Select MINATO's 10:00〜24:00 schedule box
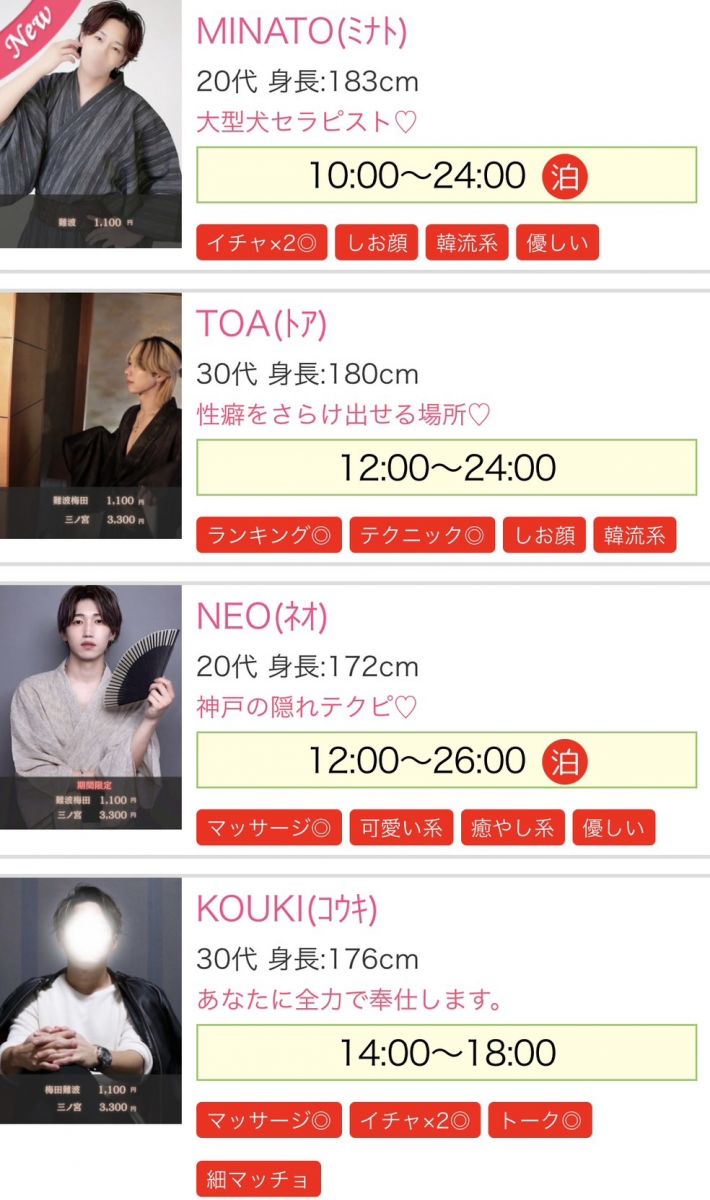The width and height of the screenshot is (710, 1200). pos(446,175)
